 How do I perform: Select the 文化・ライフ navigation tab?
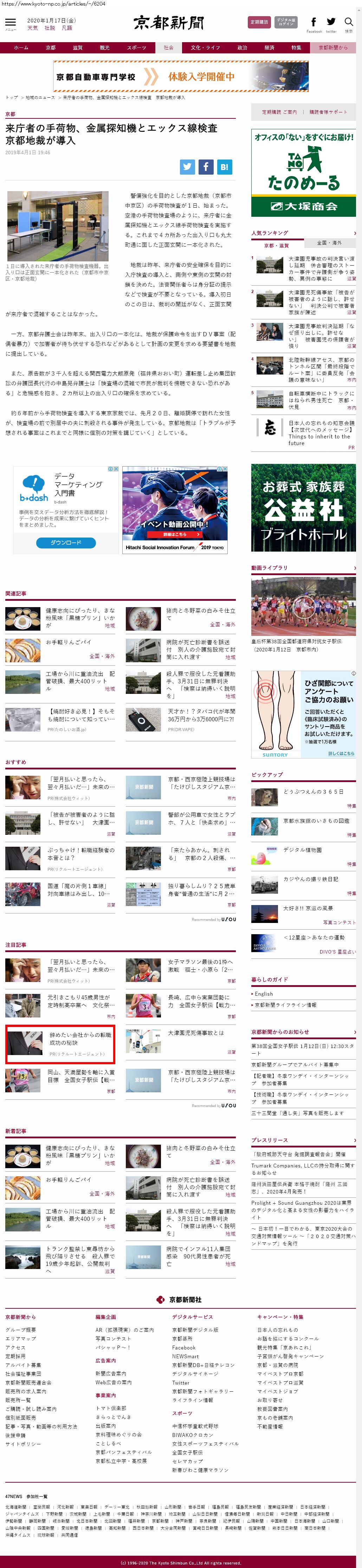point(205,47)
